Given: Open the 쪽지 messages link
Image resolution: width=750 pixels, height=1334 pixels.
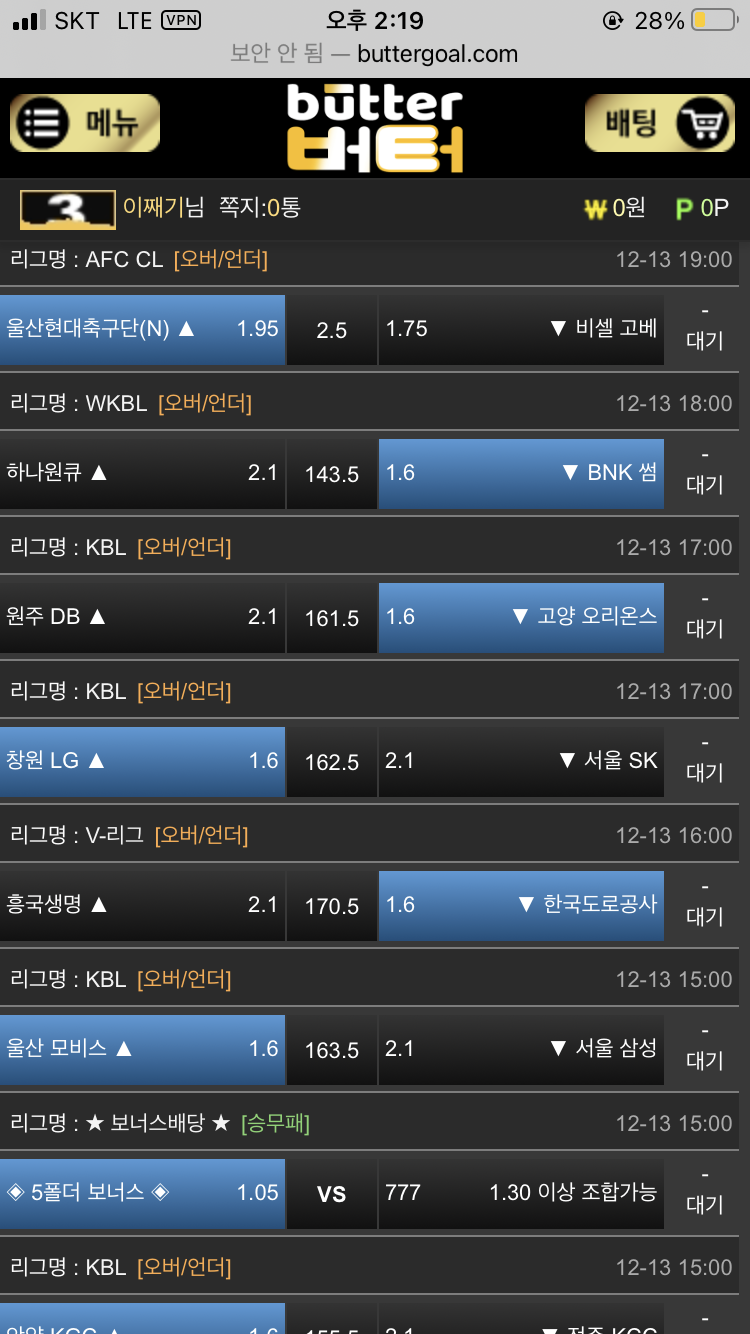Looking at the screenshot, I should pyautogui.click(x=259, y=208).
